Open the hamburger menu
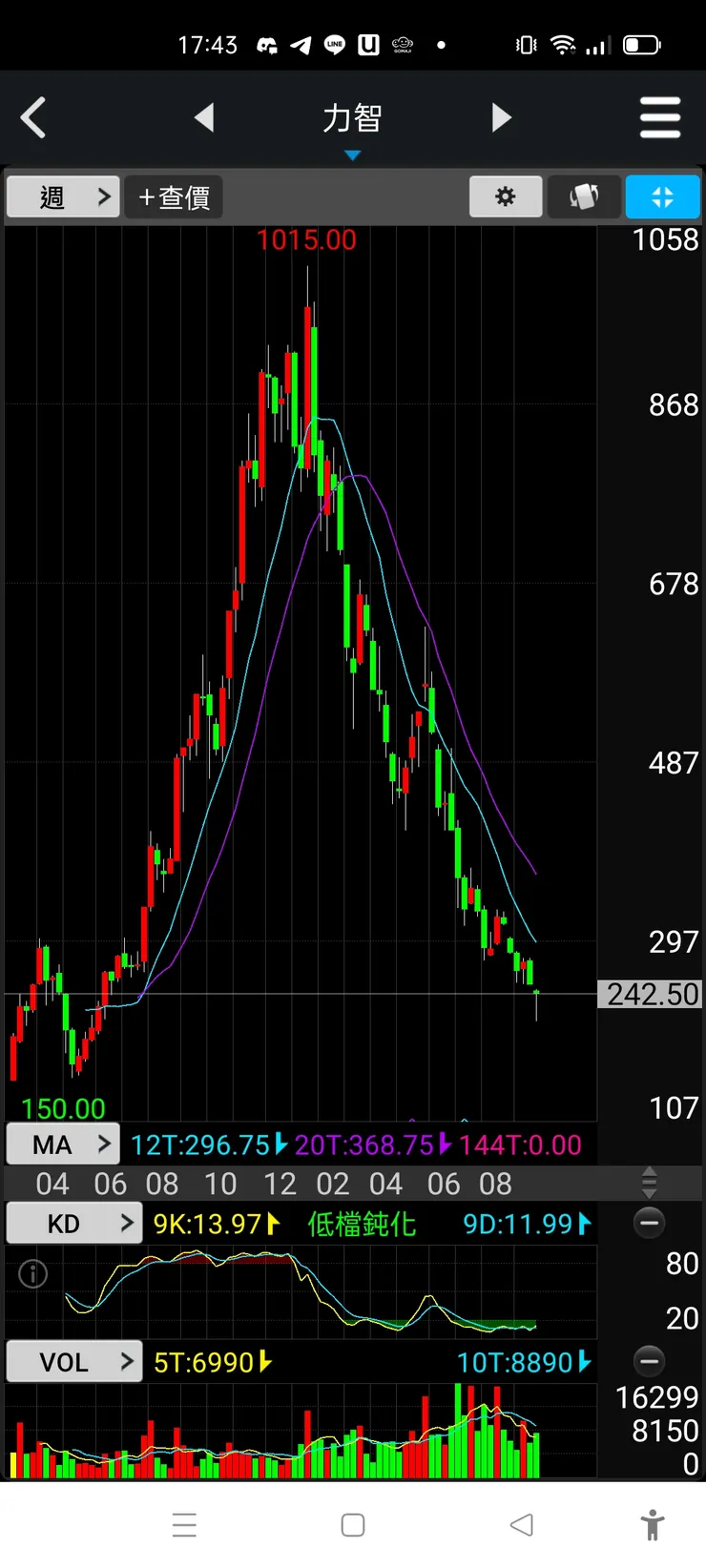This screenshot has width=706, height=1568. (x=660, y=118)
